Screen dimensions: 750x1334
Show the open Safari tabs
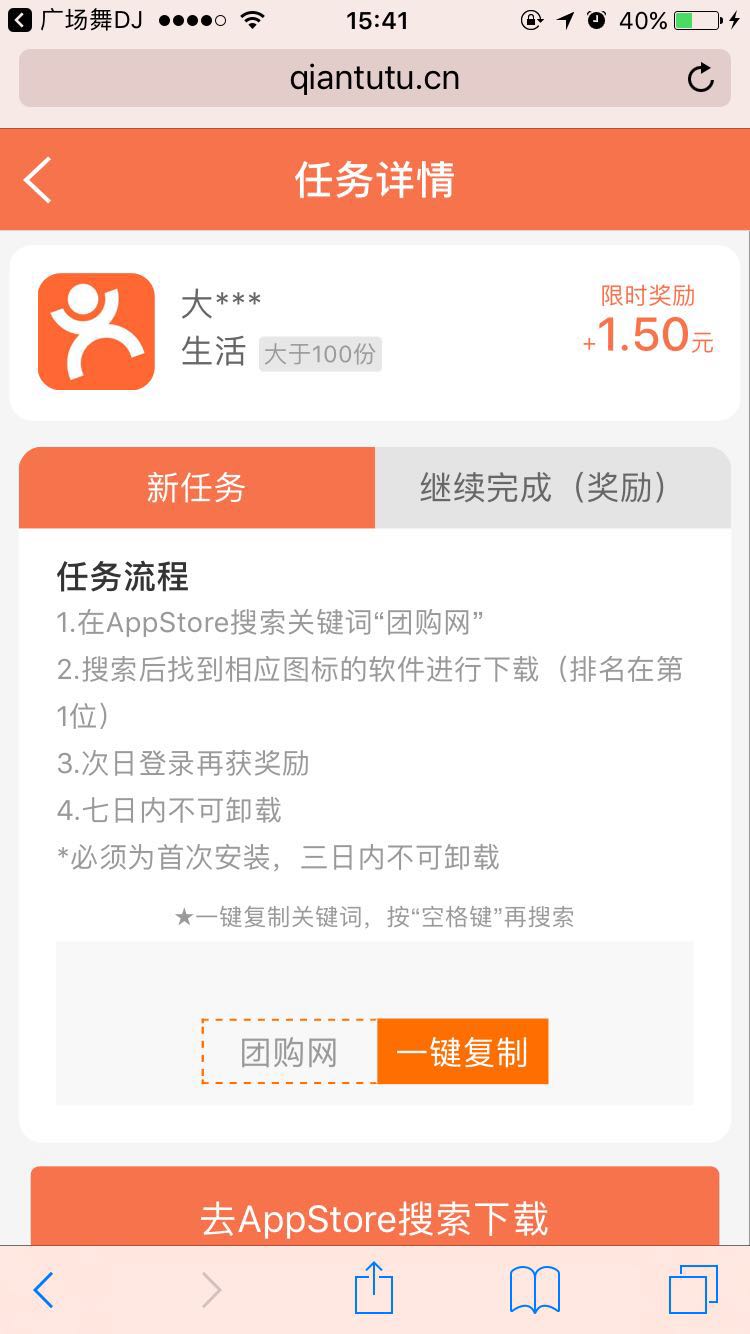coord(692,1291)
